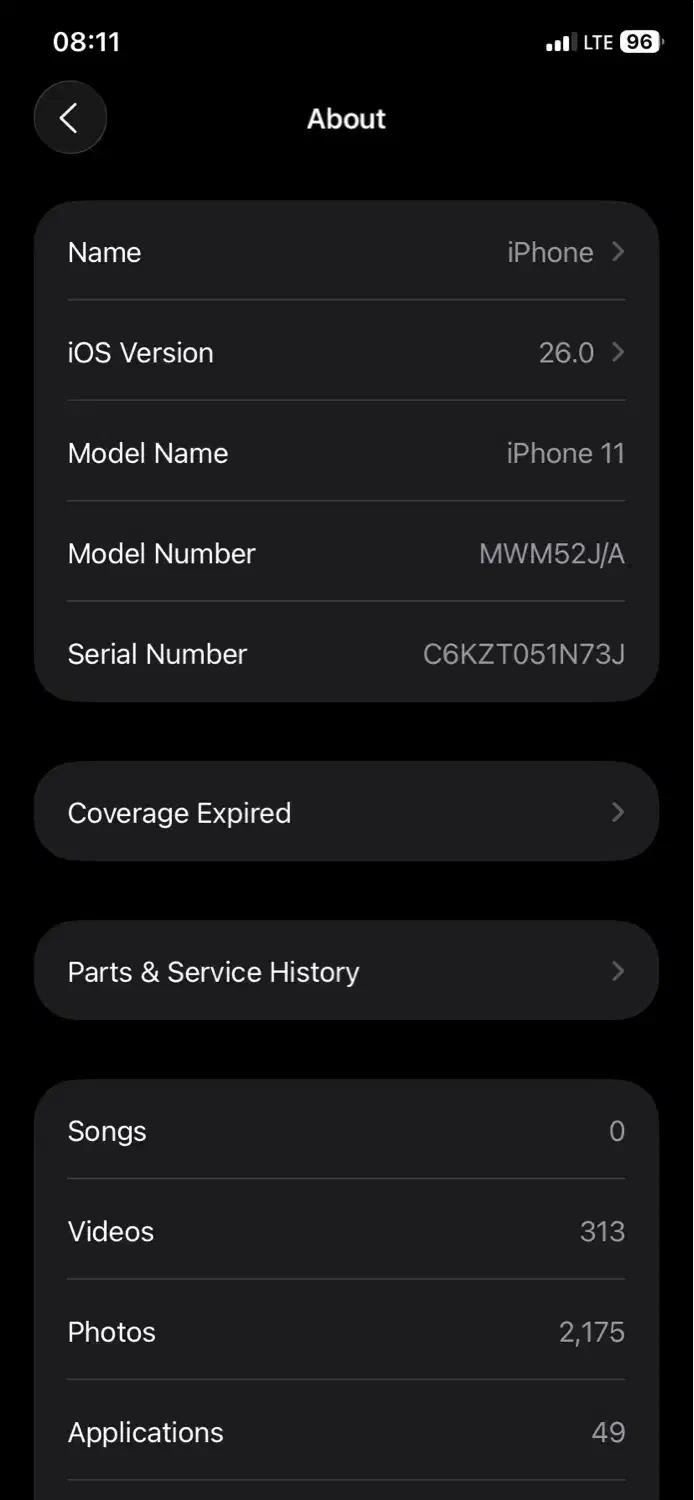Open Coverage Expired details
694x1500 pixels.
(x=346, y=812)
